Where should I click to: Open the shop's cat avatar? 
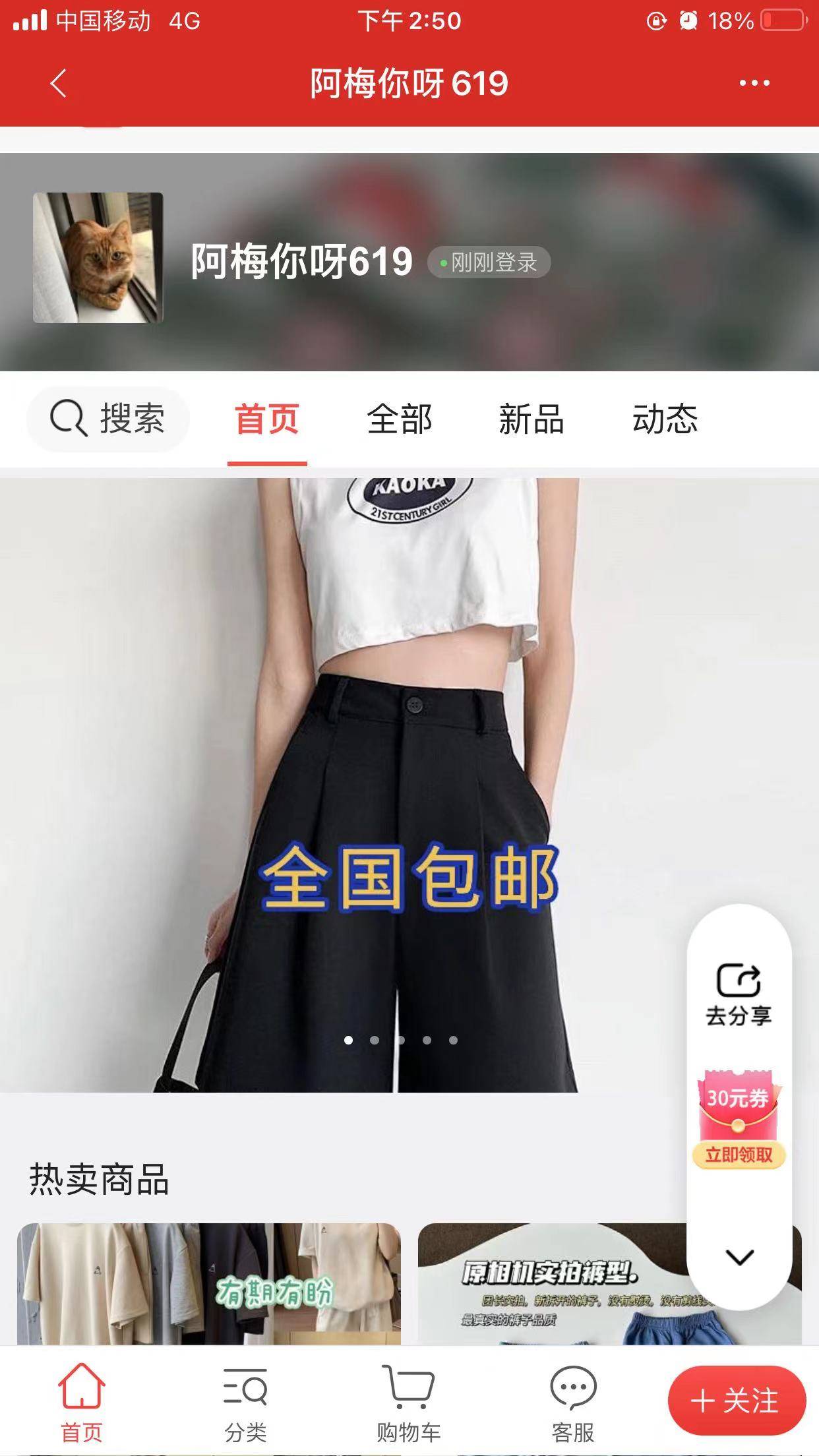[x=98, y=258]
